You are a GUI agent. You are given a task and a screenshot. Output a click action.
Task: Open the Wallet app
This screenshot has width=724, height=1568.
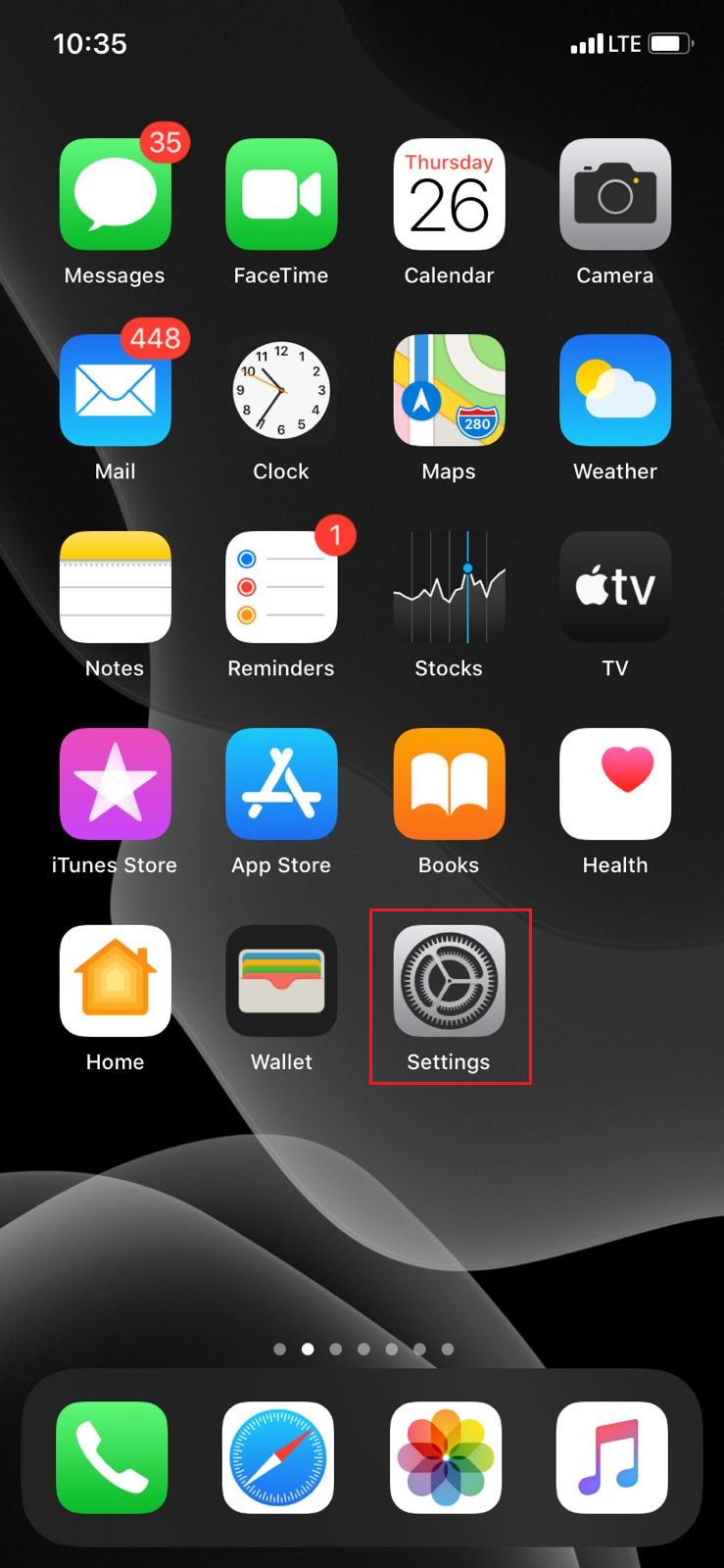click(281, 981)
